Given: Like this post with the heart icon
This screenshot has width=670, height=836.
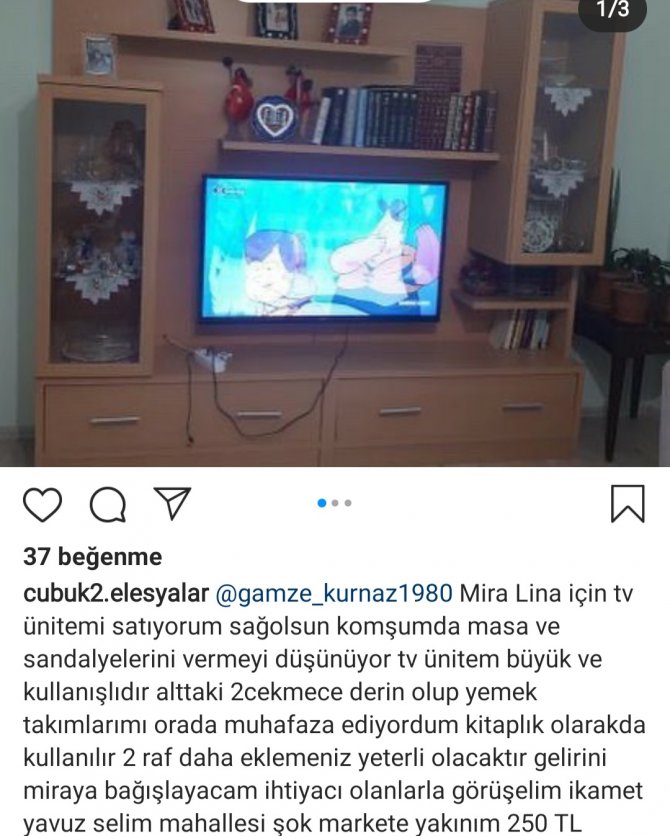Looking at the screenshot, I should (x=42, y=503).
